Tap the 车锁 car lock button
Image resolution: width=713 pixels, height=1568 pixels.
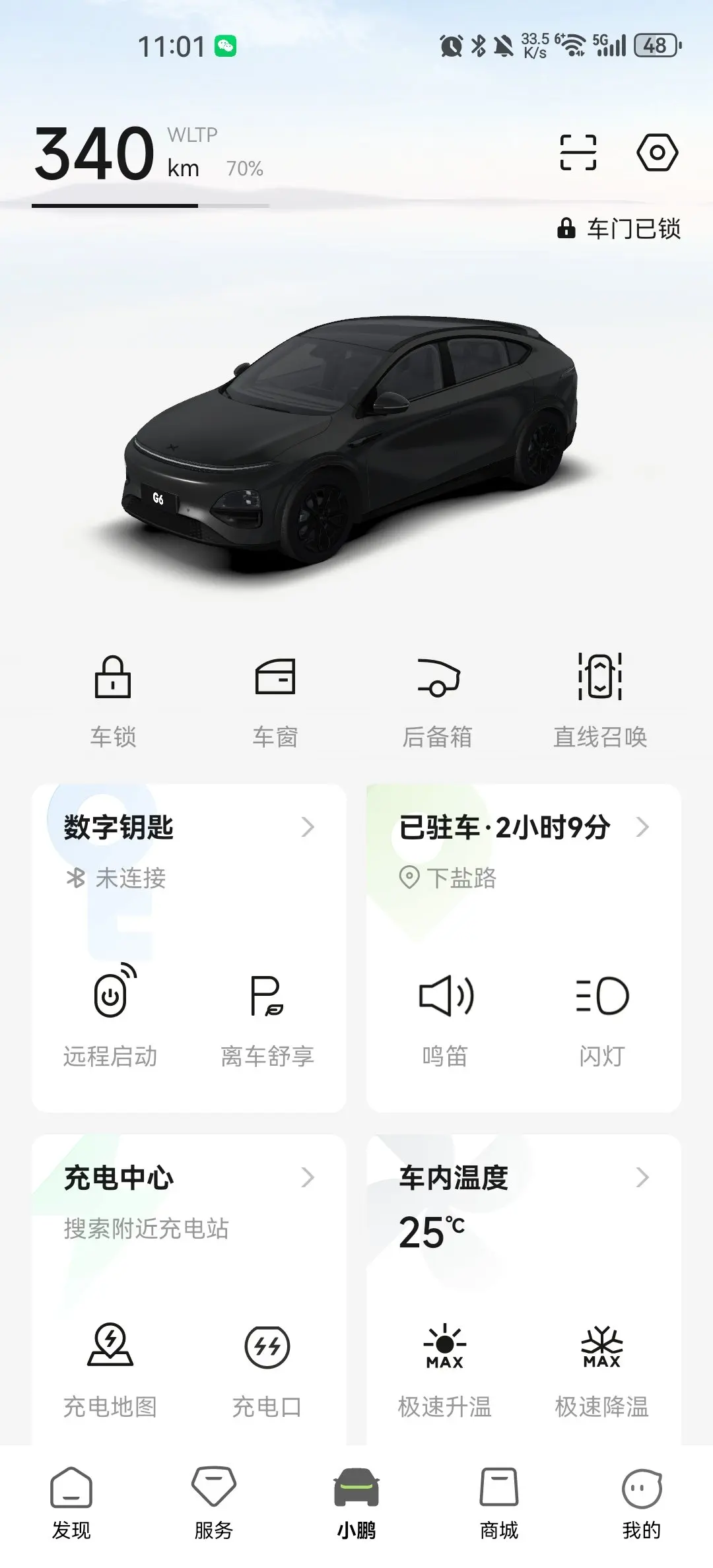(113, 701)
